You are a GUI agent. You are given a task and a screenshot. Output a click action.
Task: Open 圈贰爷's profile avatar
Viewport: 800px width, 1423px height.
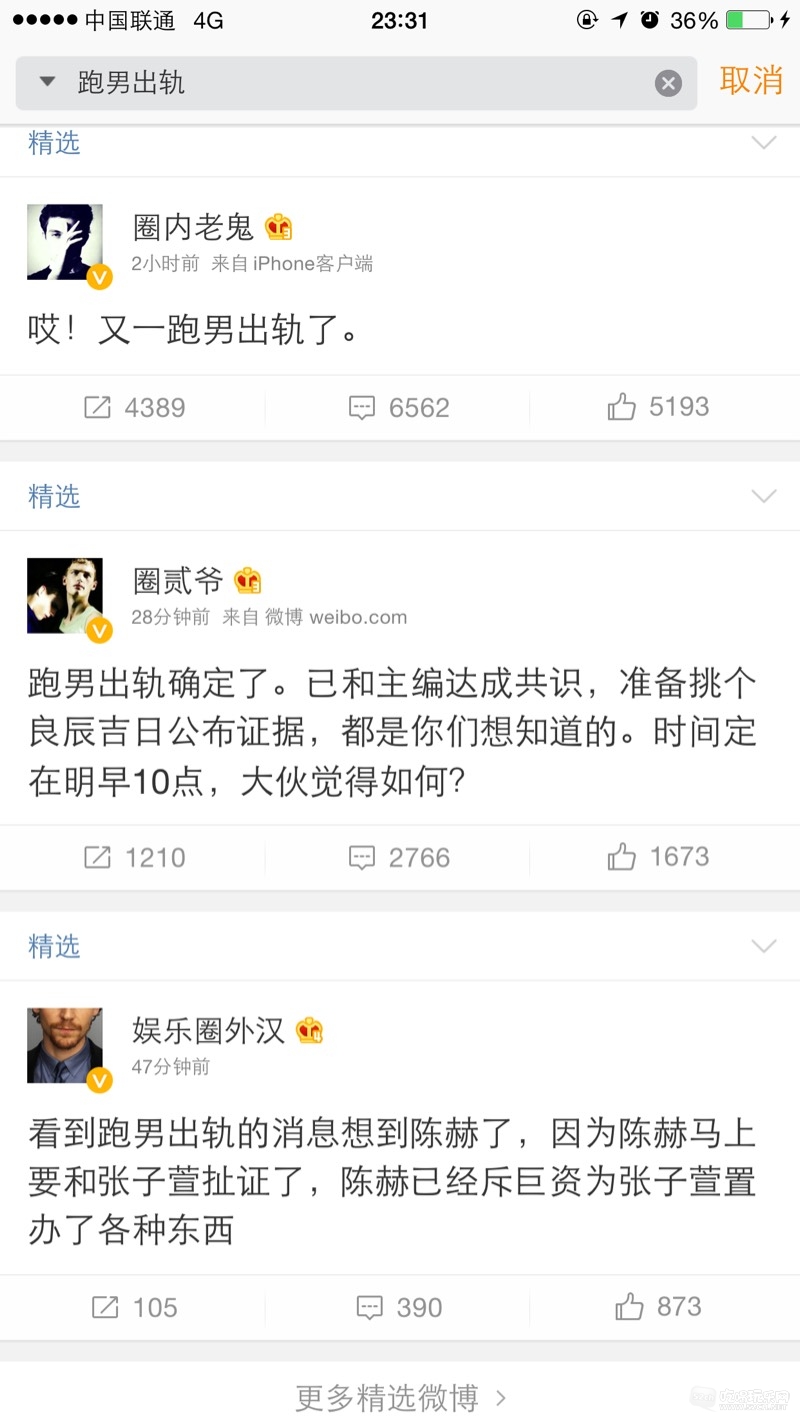65,596
